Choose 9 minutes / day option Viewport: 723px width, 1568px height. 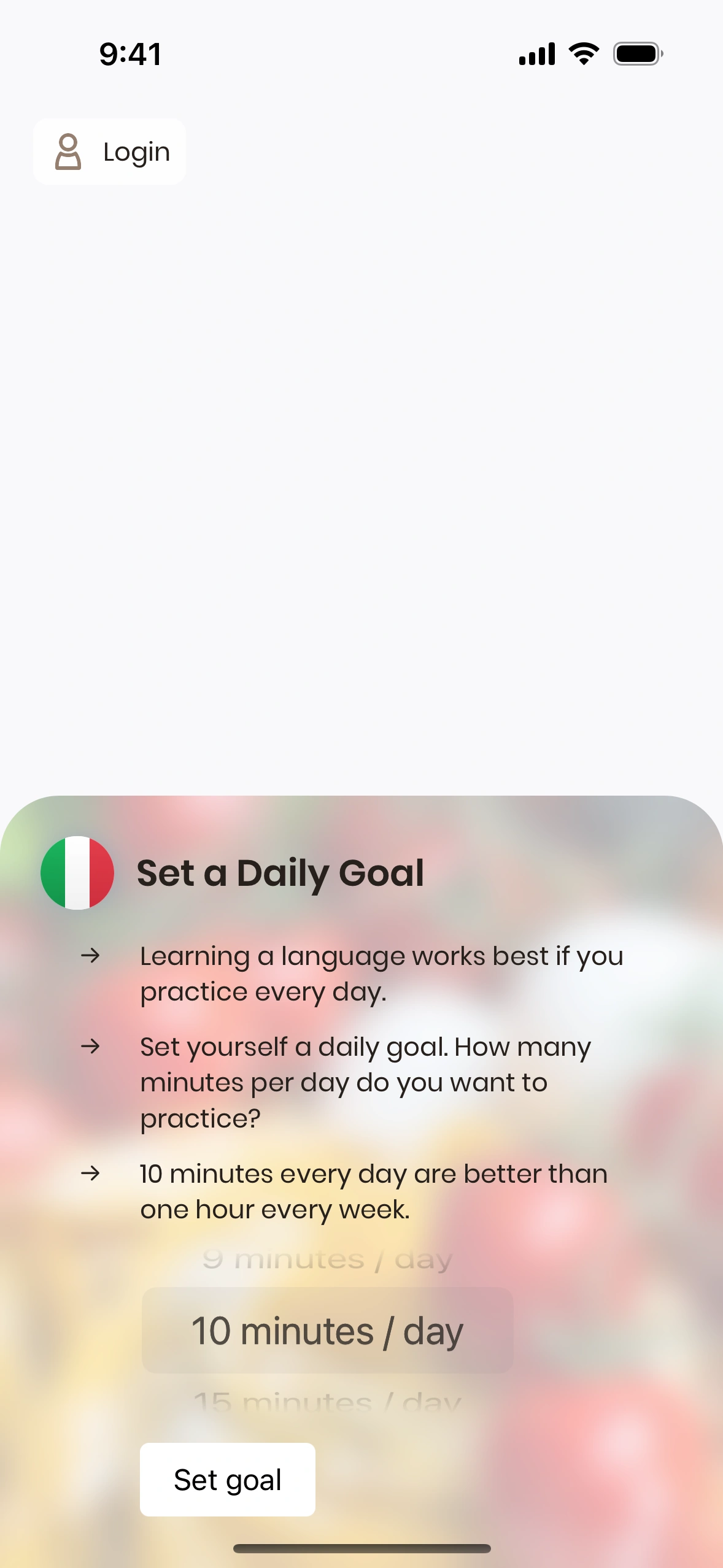[327, 1259]
